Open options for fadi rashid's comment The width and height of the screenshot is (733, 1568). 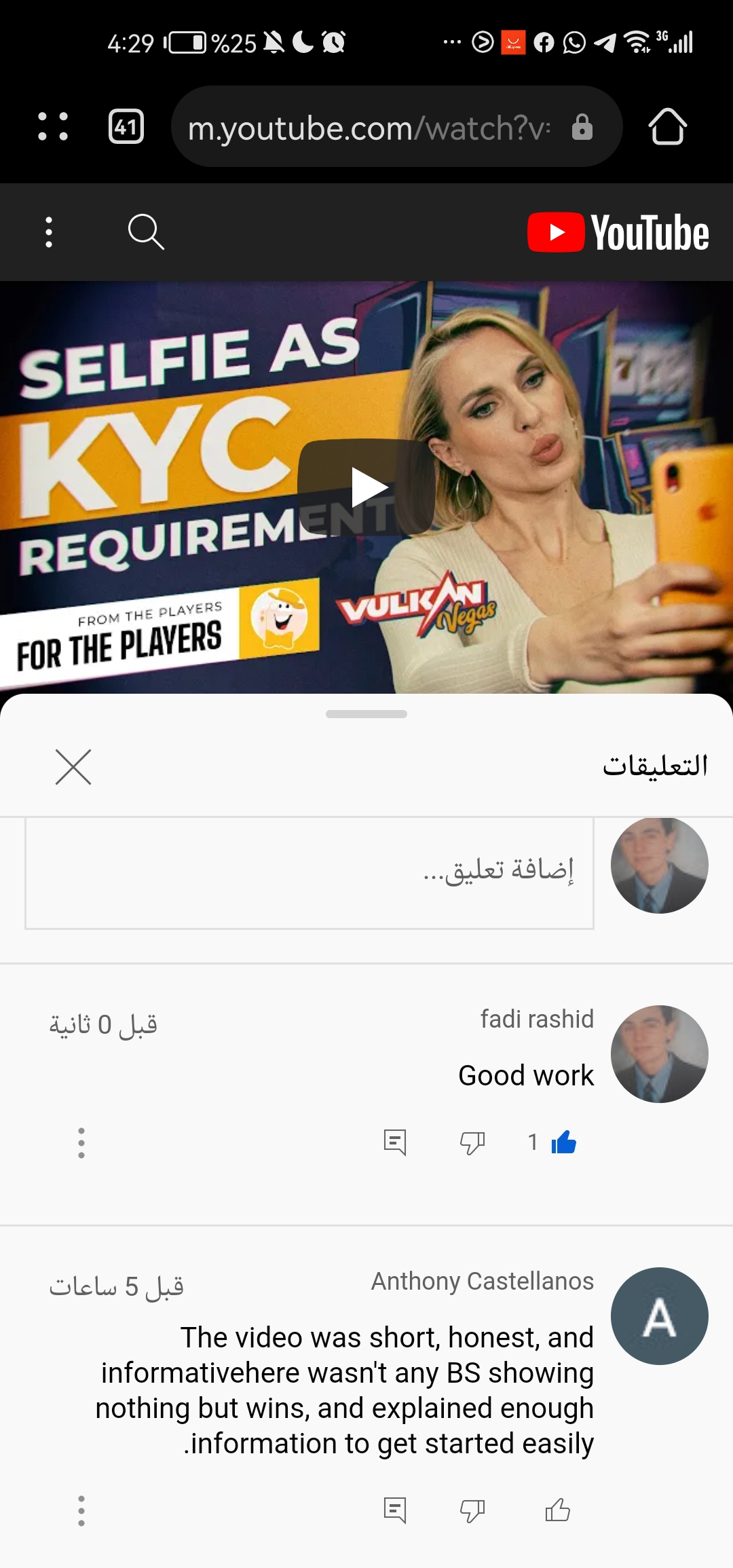coord(81,1142)
